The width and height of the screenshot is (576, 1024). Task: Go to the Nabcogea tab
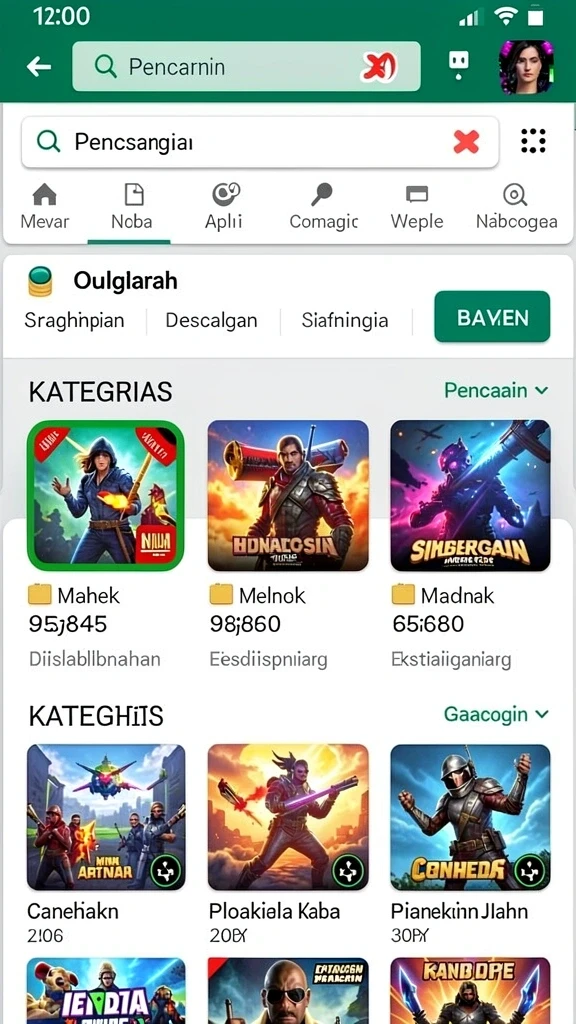pyautogui.click(x=516, y=206)
